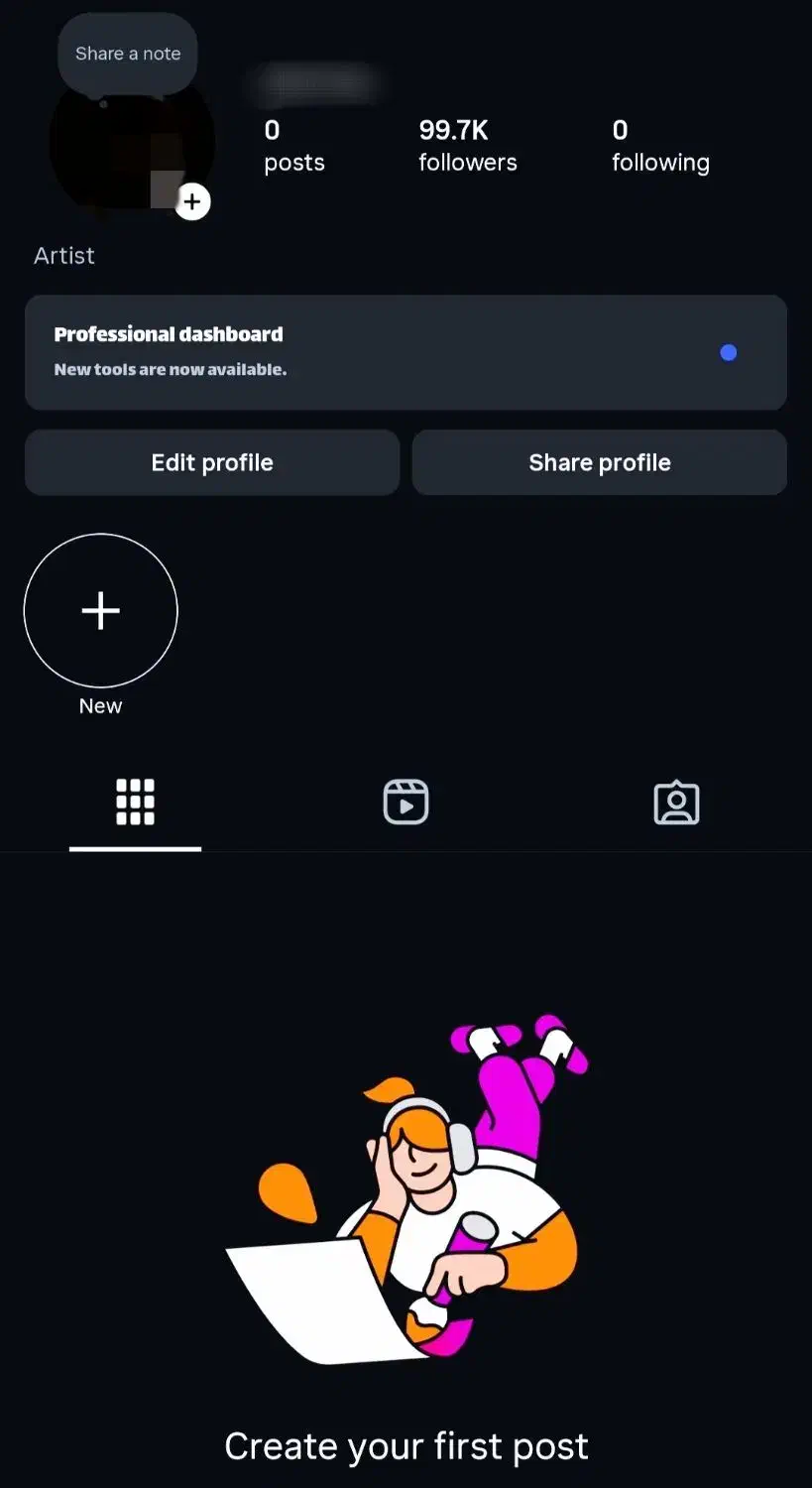Switch to the posts grid tab
812x1488 pixels.
135,803
